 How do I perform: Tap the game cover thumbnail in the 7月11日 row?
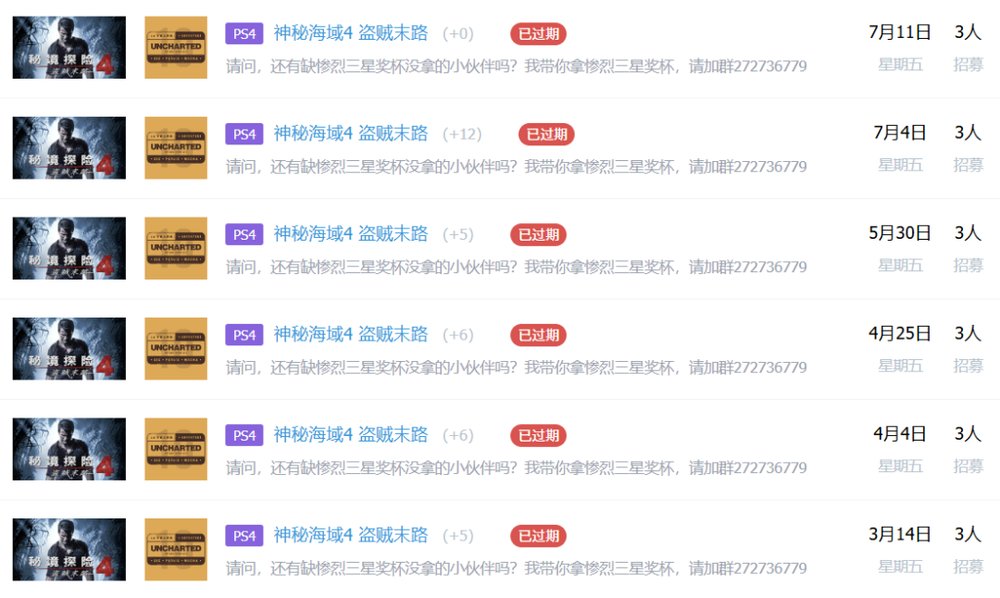69,47
